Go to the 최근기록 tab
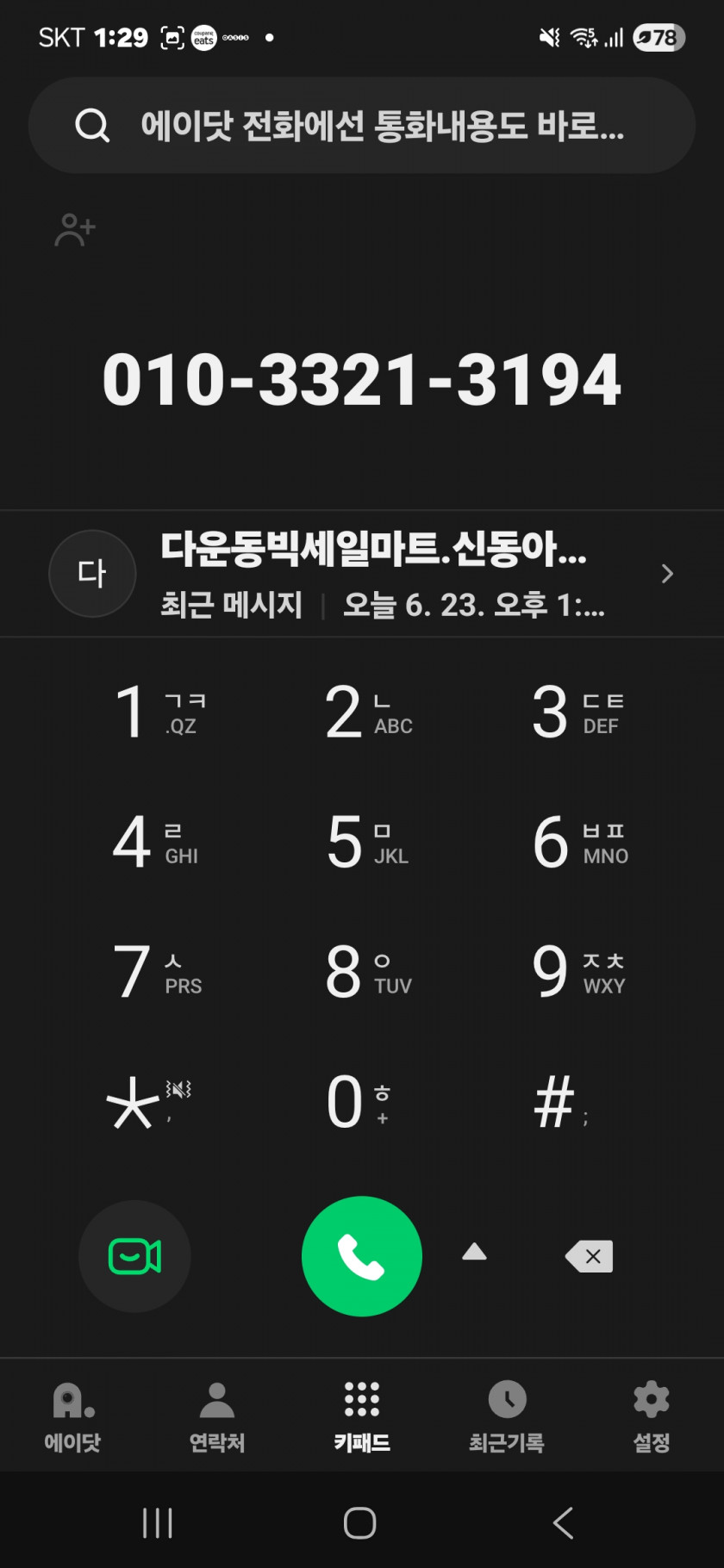Image resolution: width=724 pixels, height=1568 pixels. [507, 1416]
